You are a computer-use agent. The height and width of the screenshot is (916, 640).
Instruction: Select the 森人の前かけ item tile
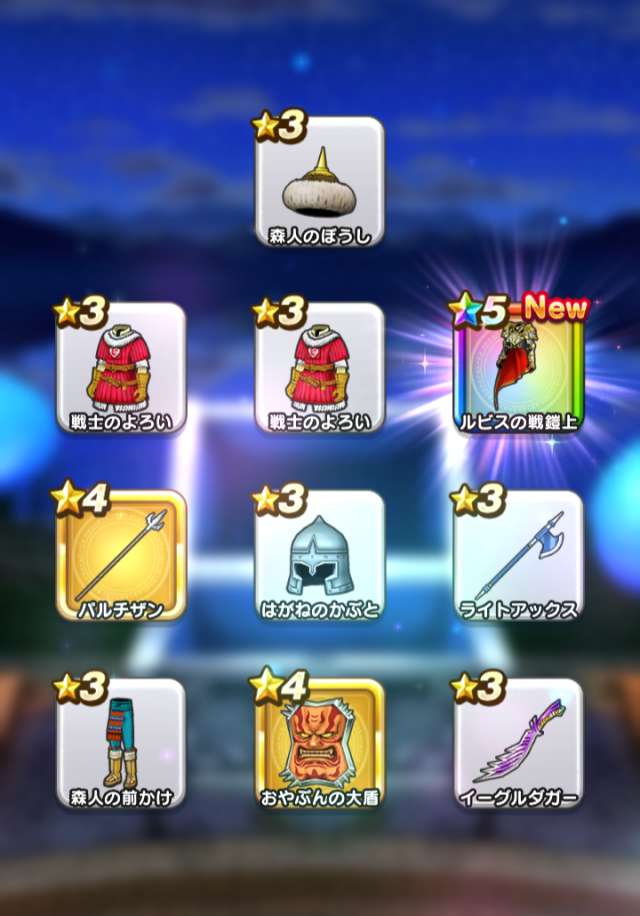click(x=121, y=744)
